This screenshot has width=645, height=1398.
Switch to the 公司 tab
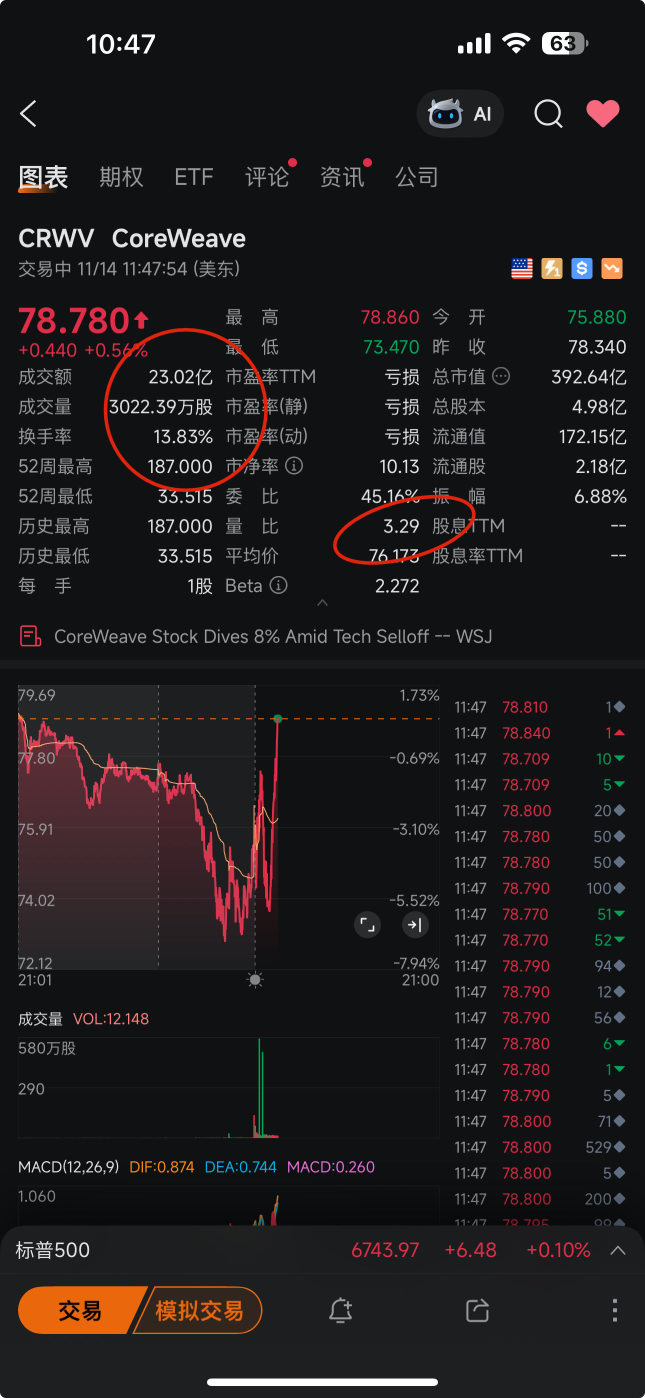[x=417, y=177]
